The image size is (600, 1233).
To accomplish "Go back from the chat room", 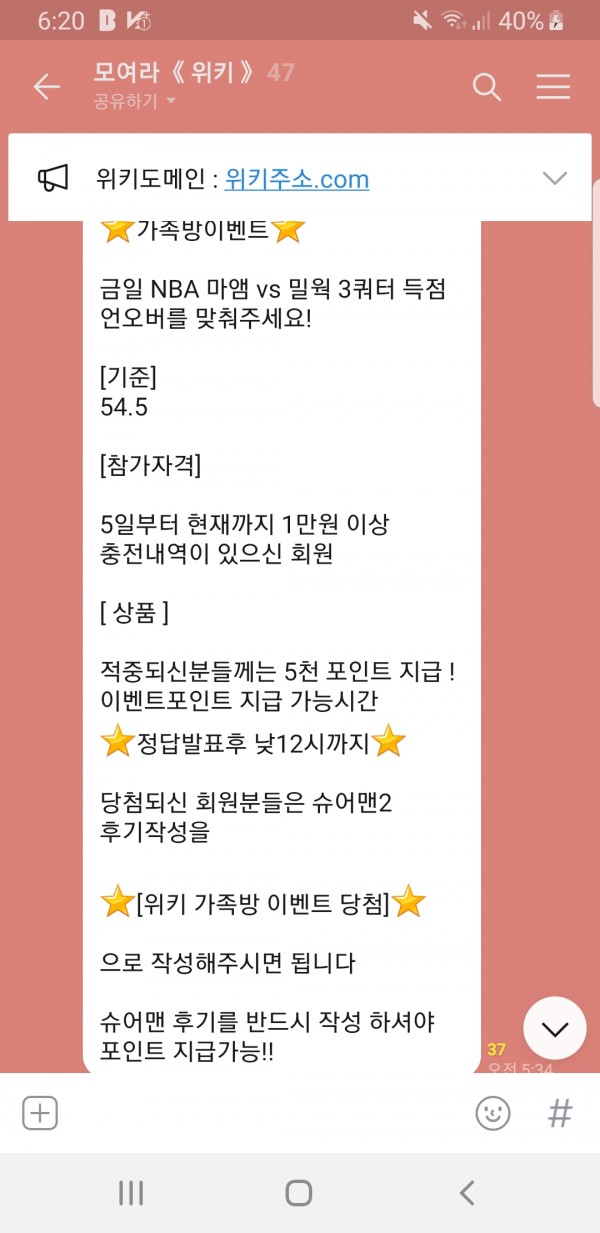I will coord(46,87).
